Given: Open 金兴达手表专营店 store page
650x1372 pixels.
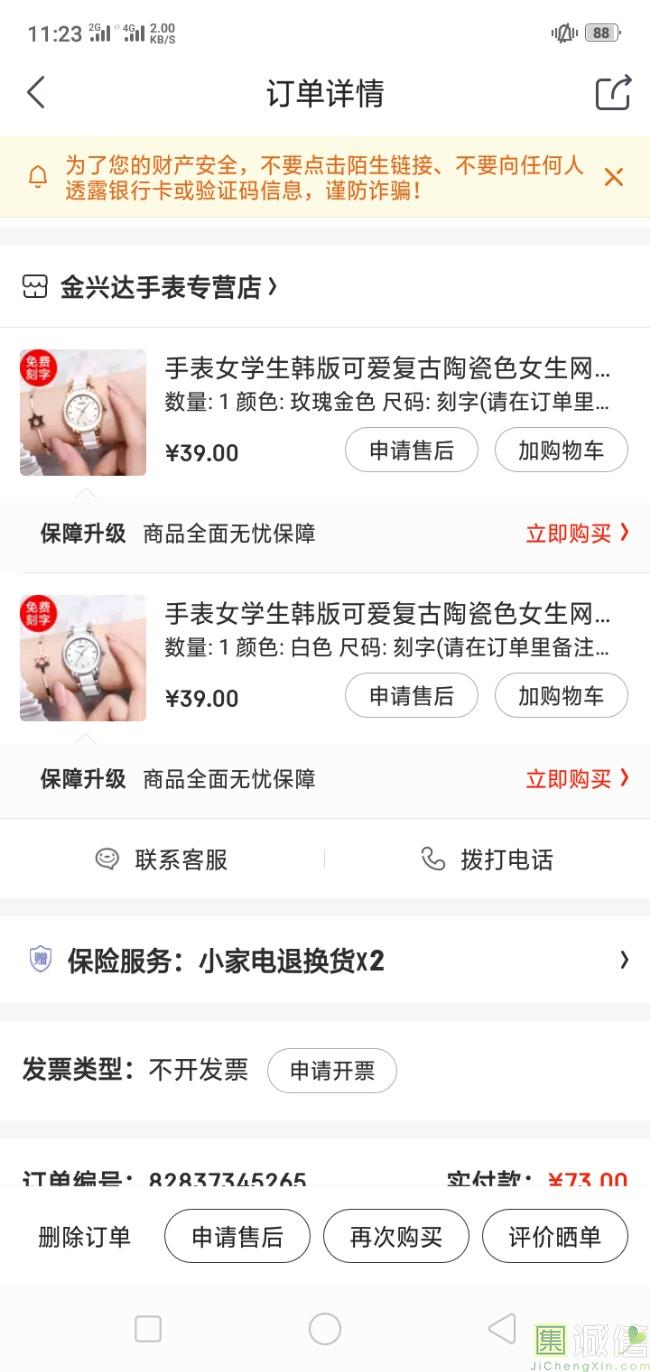Looking at the screenshot, I should pos(160,288).
